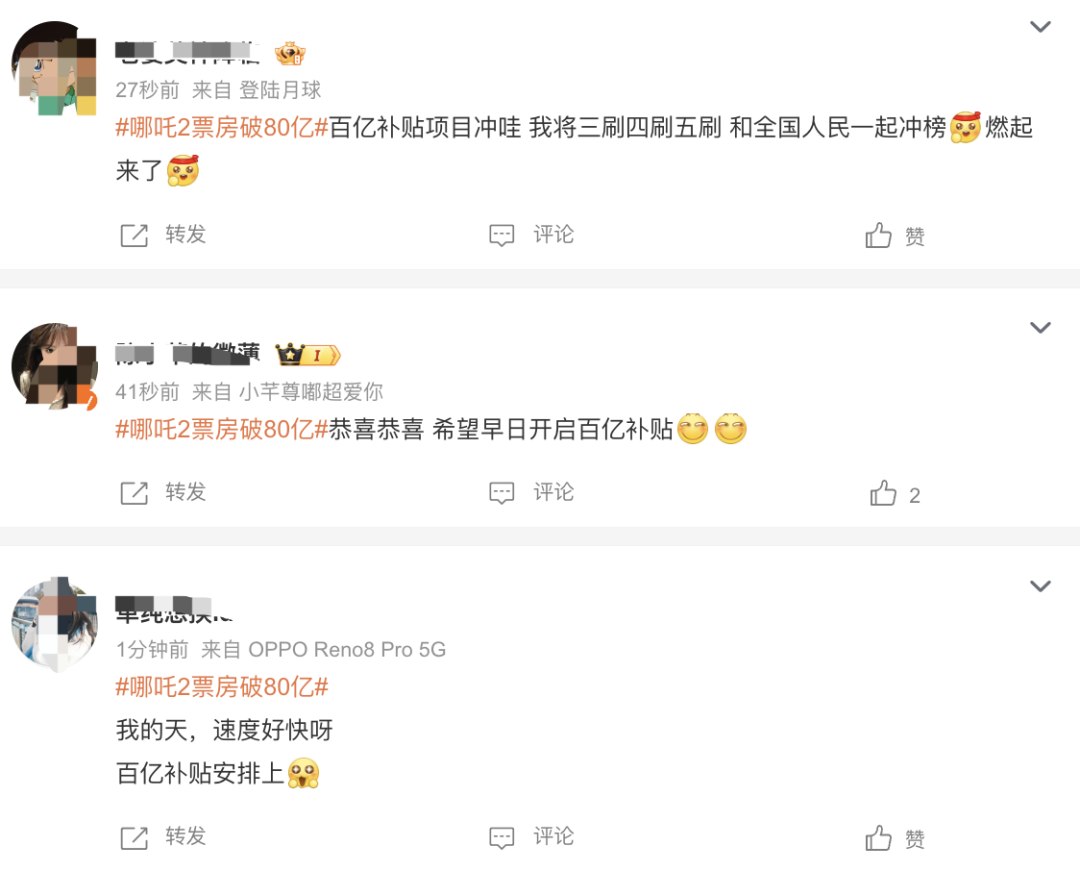This screenshot has height=871, width=1080.
Task: Comment on the 登陆月球 post
Action: [531, 235]
